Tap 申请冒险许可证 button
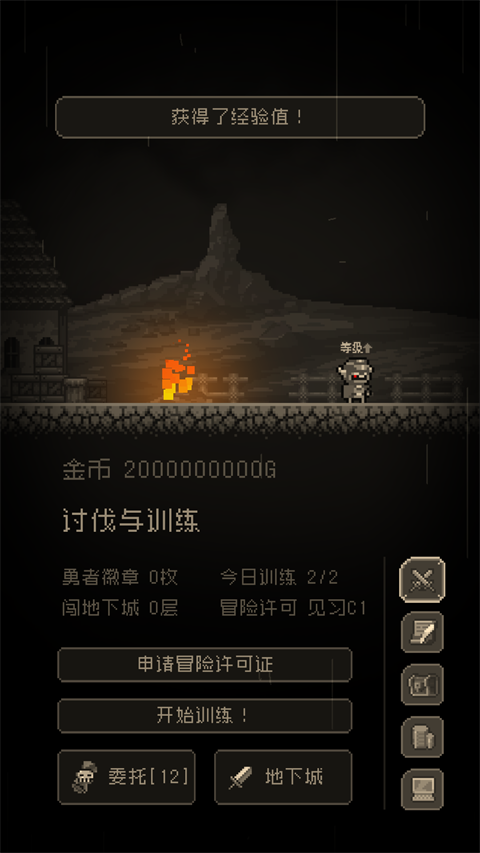The image size is (480, 853). (205, 664)
